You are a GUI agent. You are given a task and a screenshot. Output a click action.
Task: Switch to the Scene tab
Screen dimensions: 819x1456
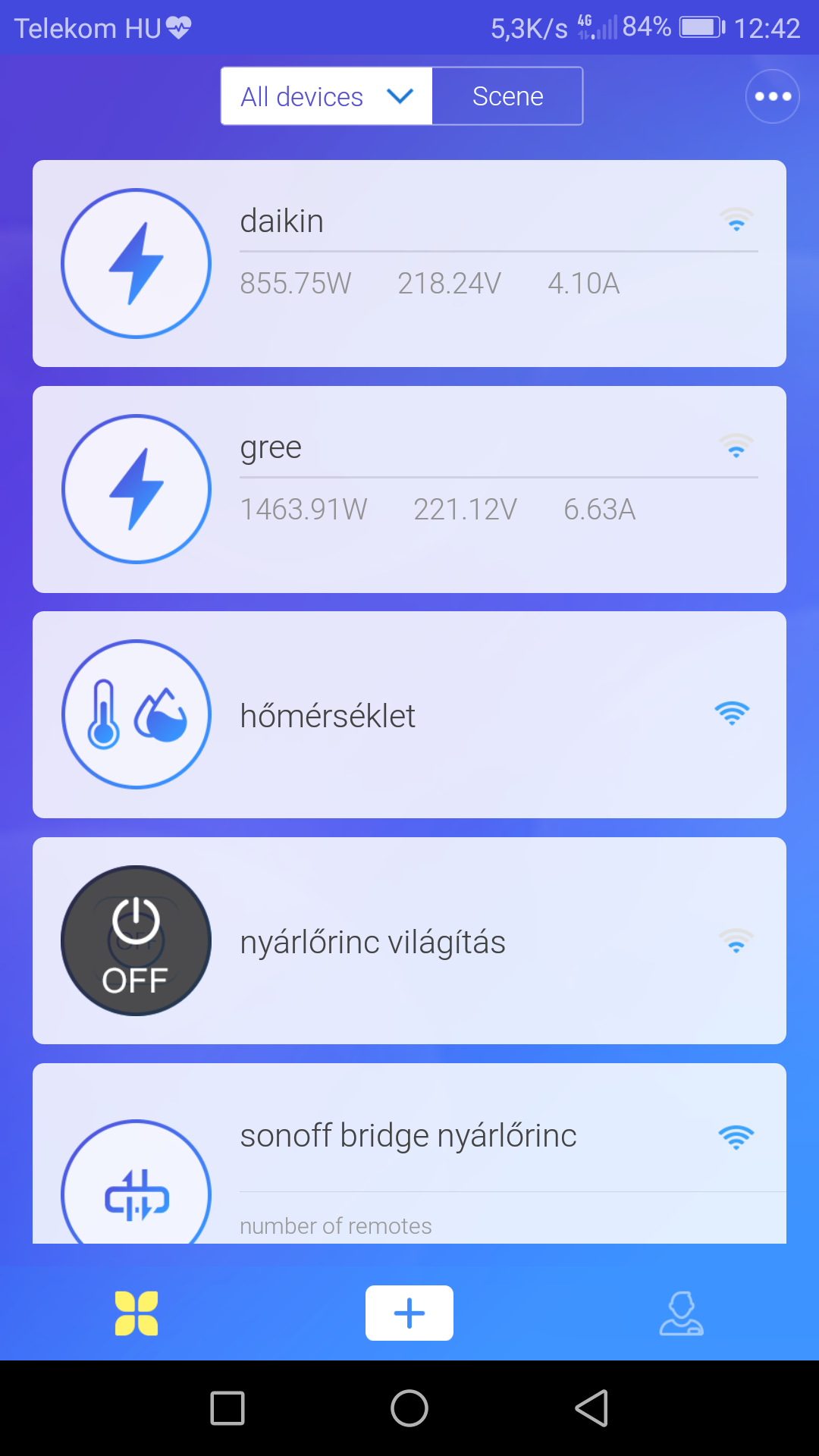(x=507, y=96)
